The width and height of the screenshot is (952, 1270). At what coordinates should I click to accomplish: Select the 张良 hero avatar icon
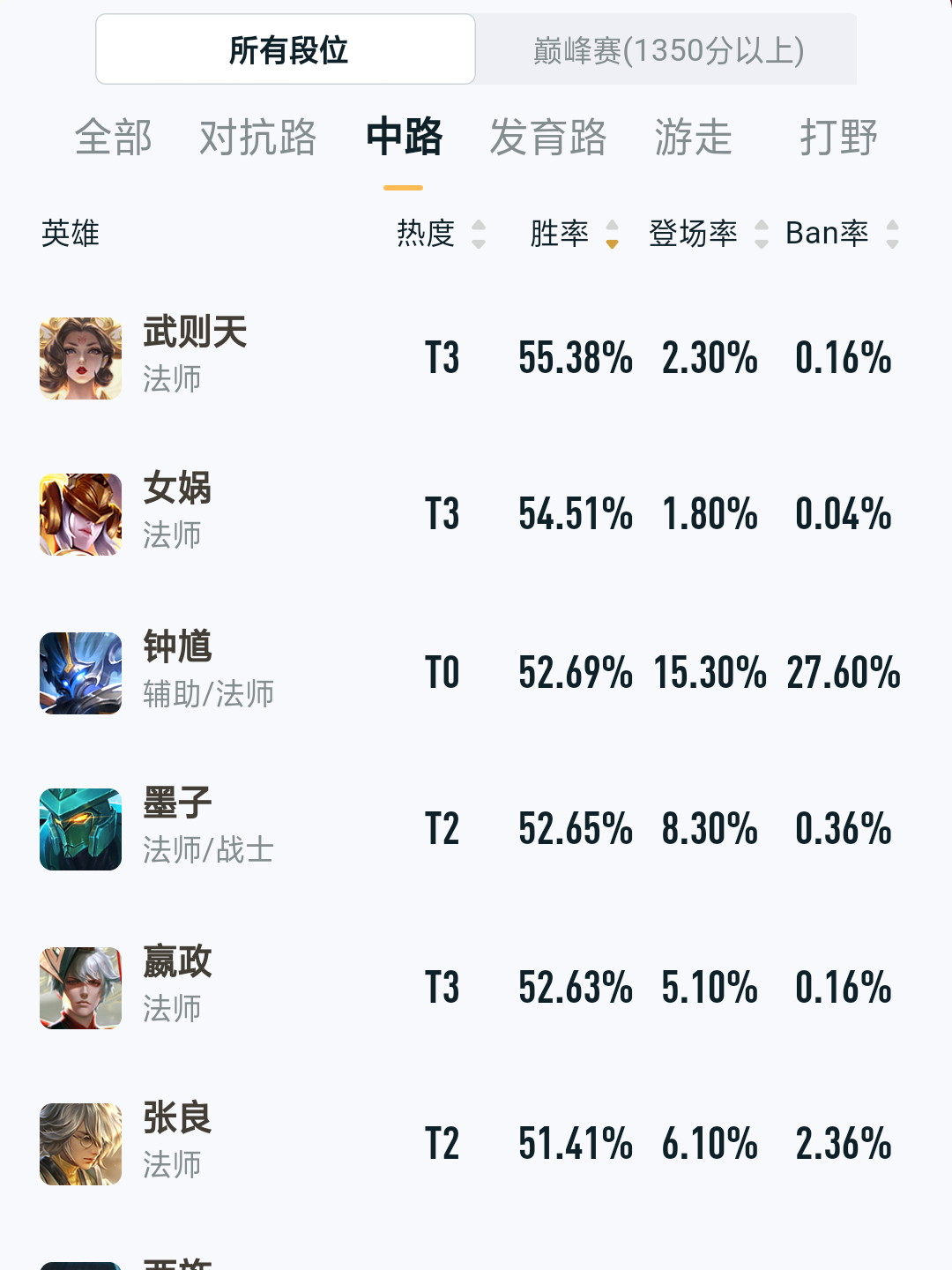point(79,1143)
